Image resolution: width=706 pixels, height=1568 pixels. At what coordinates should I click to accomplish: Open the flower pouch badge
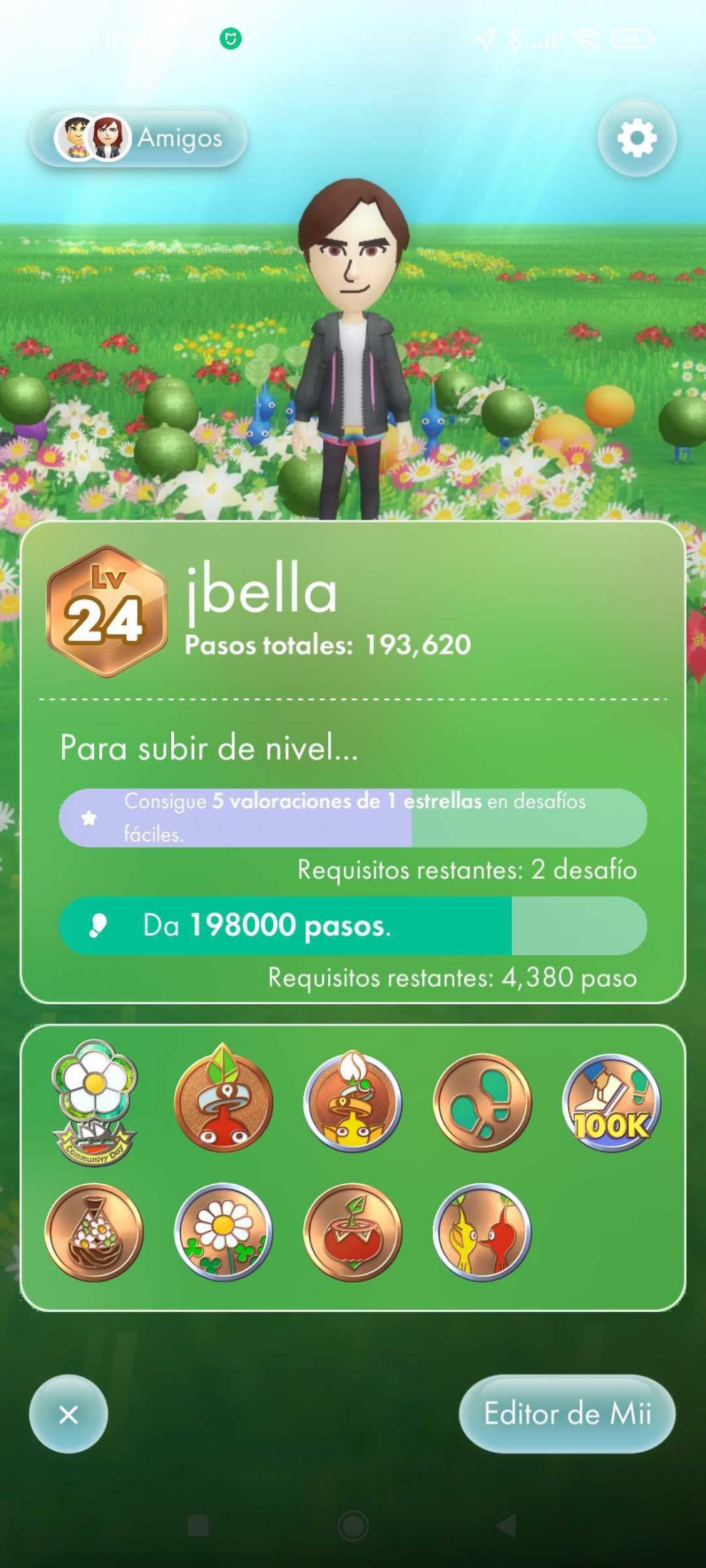coord(94,1232)
